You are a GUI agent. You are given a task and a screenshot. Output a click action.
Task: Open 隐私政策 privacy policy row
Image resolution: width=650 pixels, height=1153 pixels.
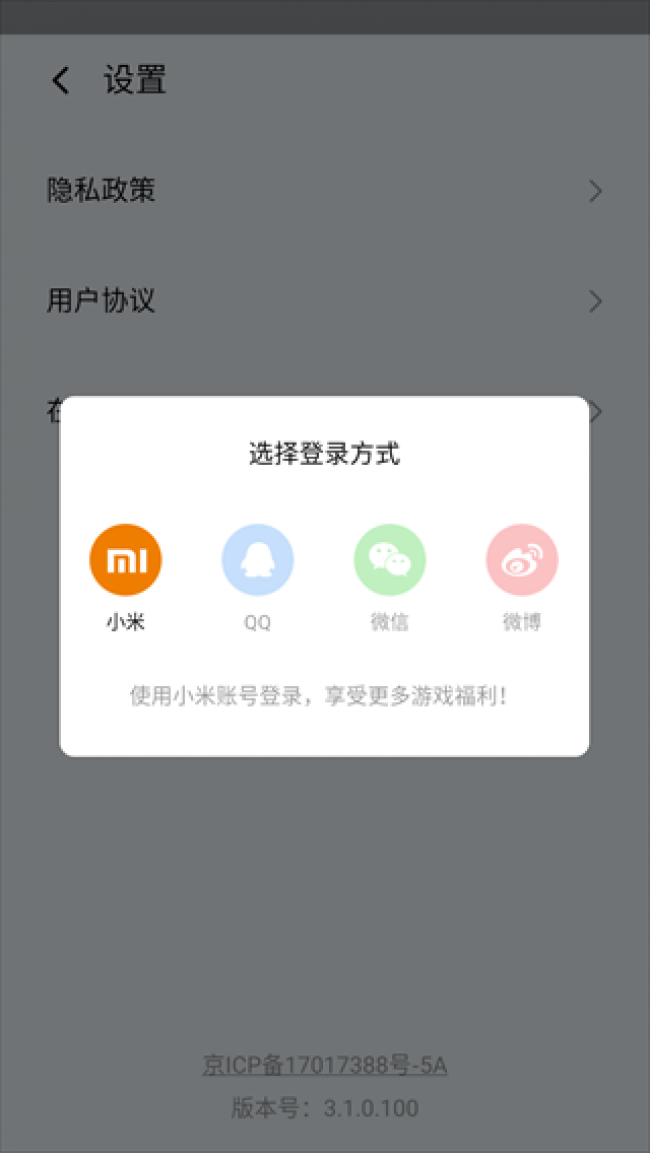(324, 190)
